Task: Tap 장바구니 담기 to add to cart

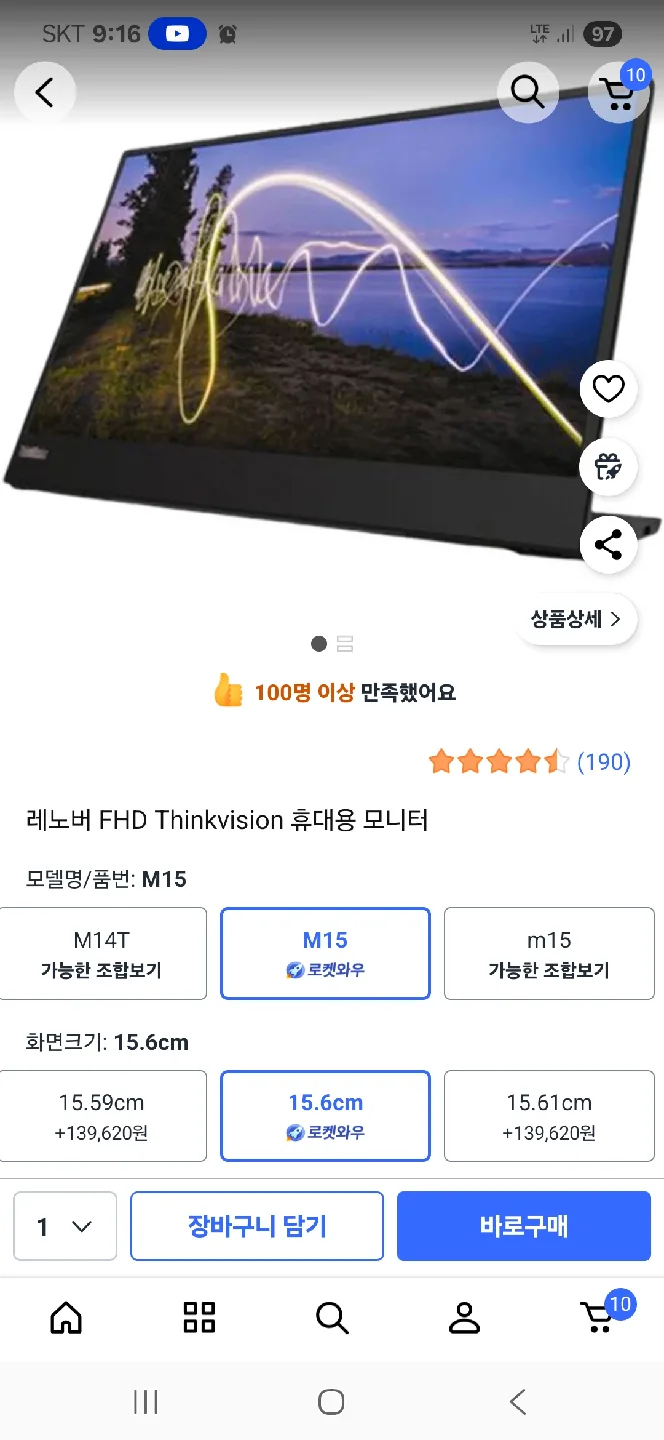Action: [257, 1226]
